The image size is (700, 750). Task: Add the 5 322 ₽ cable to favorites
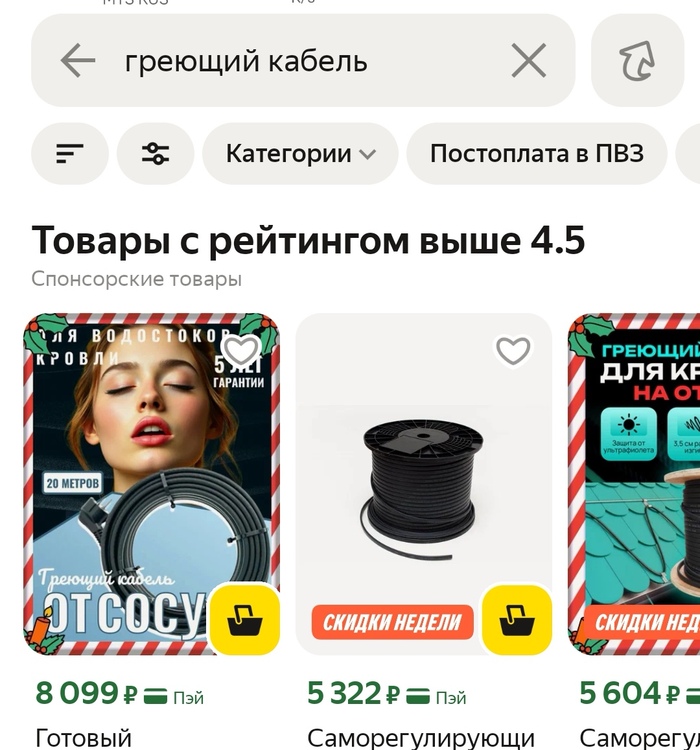513,351
